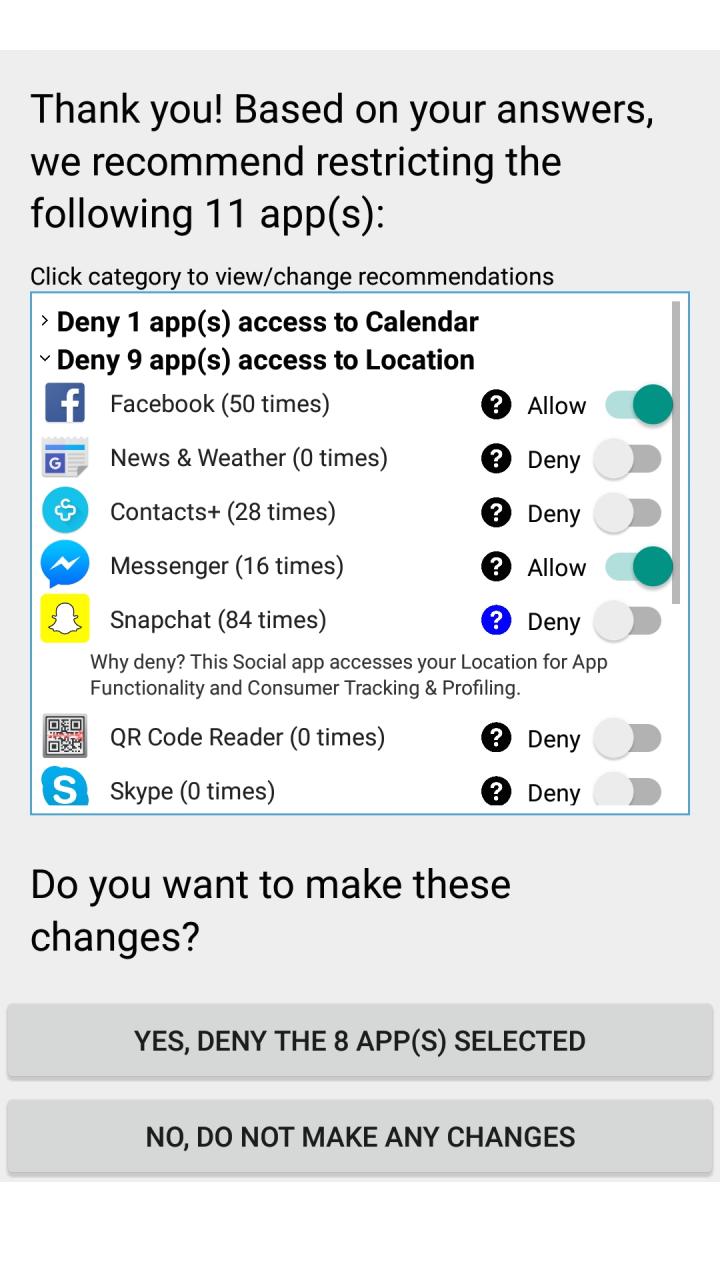Select the QR Code Reader app icon
This screenshot has height=1280, width=720.
[x=65, y=737]
